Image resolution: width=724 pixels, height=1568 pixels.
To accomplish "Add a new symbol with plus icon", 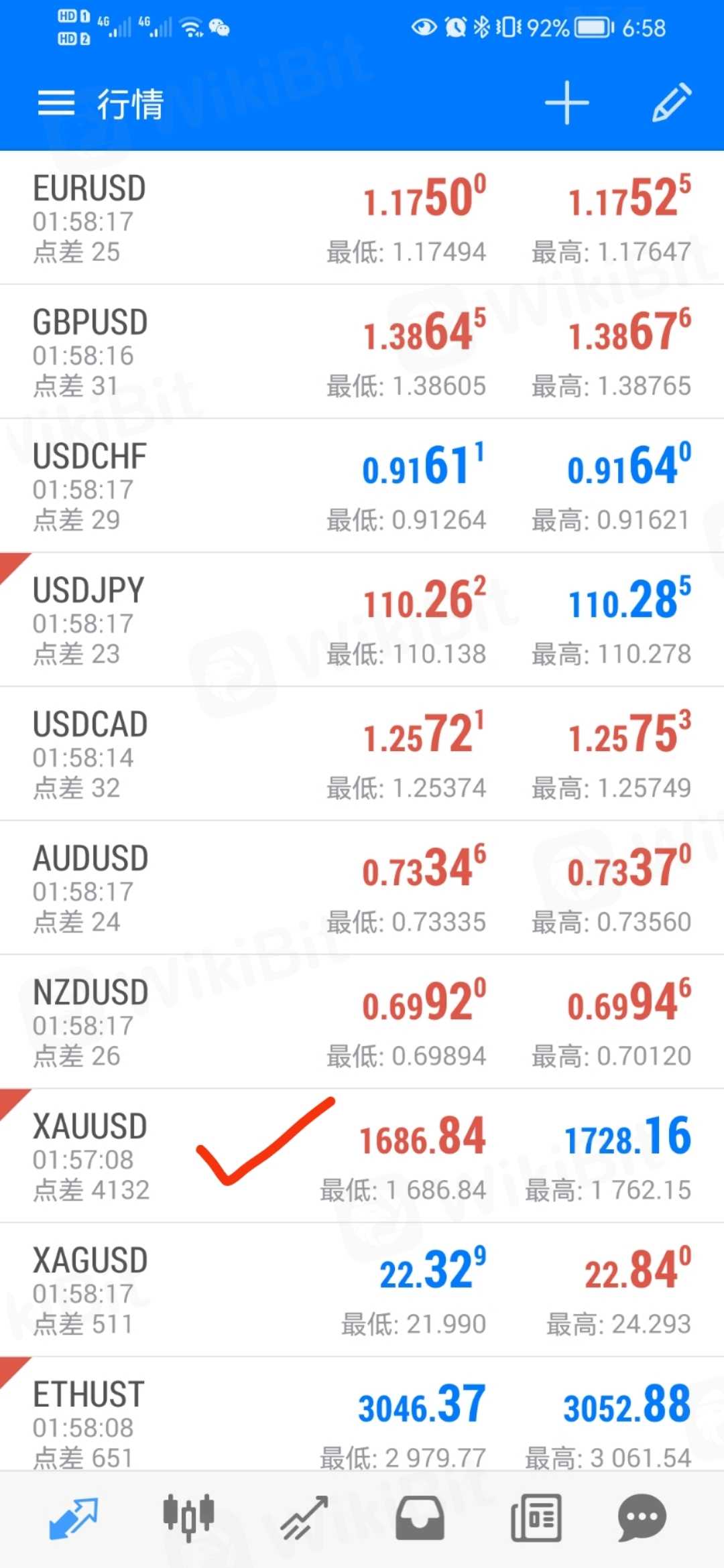I will tap(566, 103).
